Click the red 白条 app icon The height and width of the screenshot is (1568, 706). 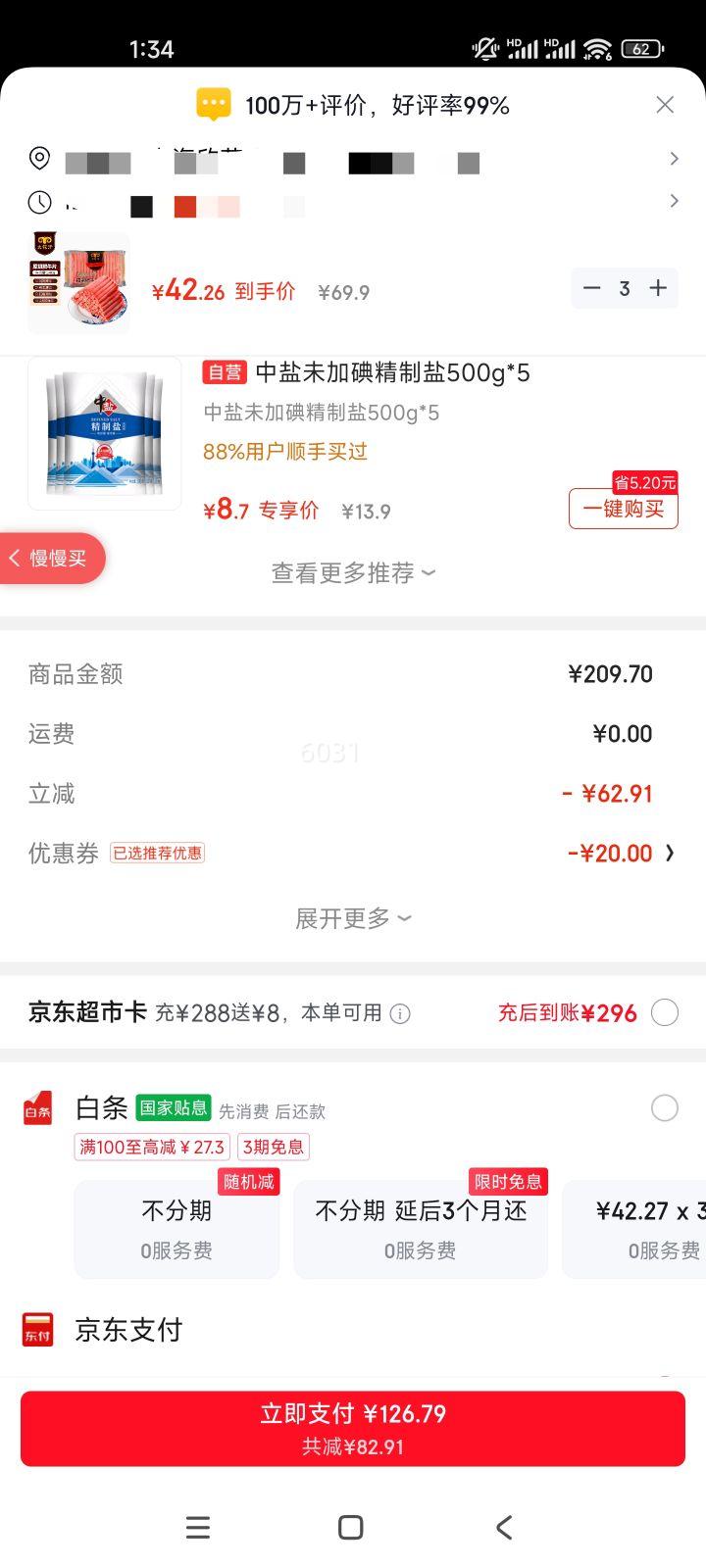[36, 1108]
